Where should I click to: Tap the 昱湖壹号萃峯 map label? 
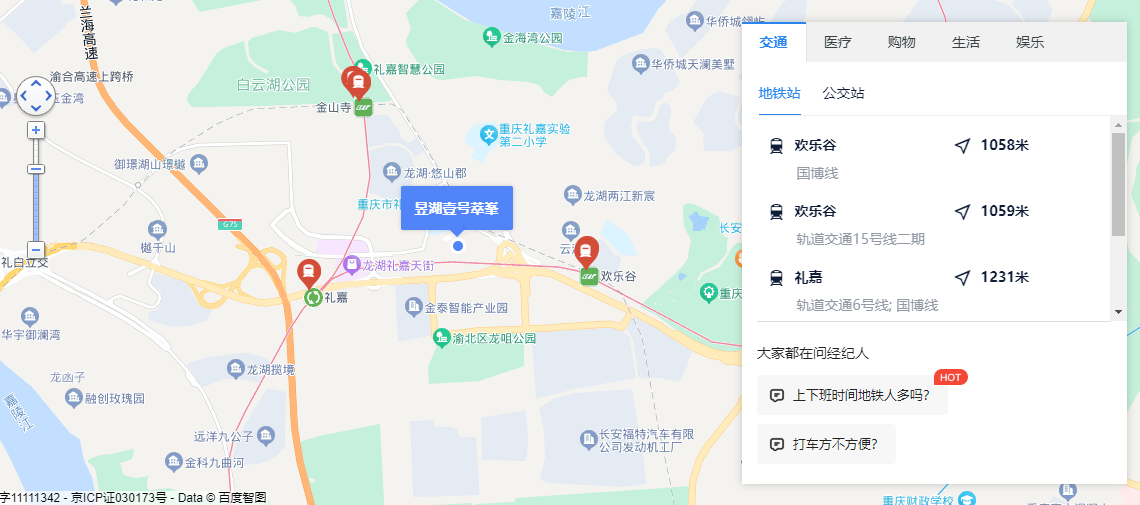[x=456, y=208]
